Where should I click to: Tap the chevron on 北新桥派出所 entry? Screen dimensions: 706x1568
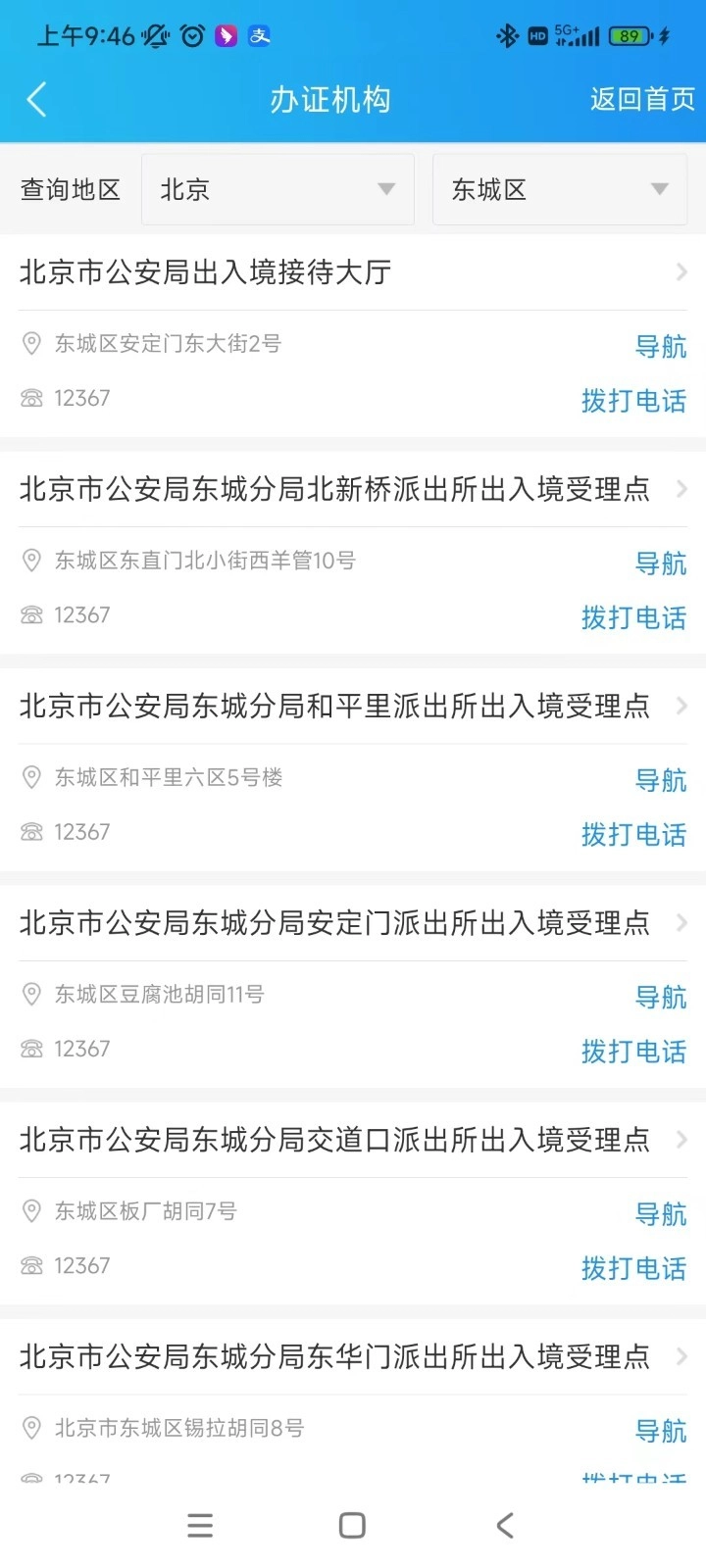tap(681, 488)
